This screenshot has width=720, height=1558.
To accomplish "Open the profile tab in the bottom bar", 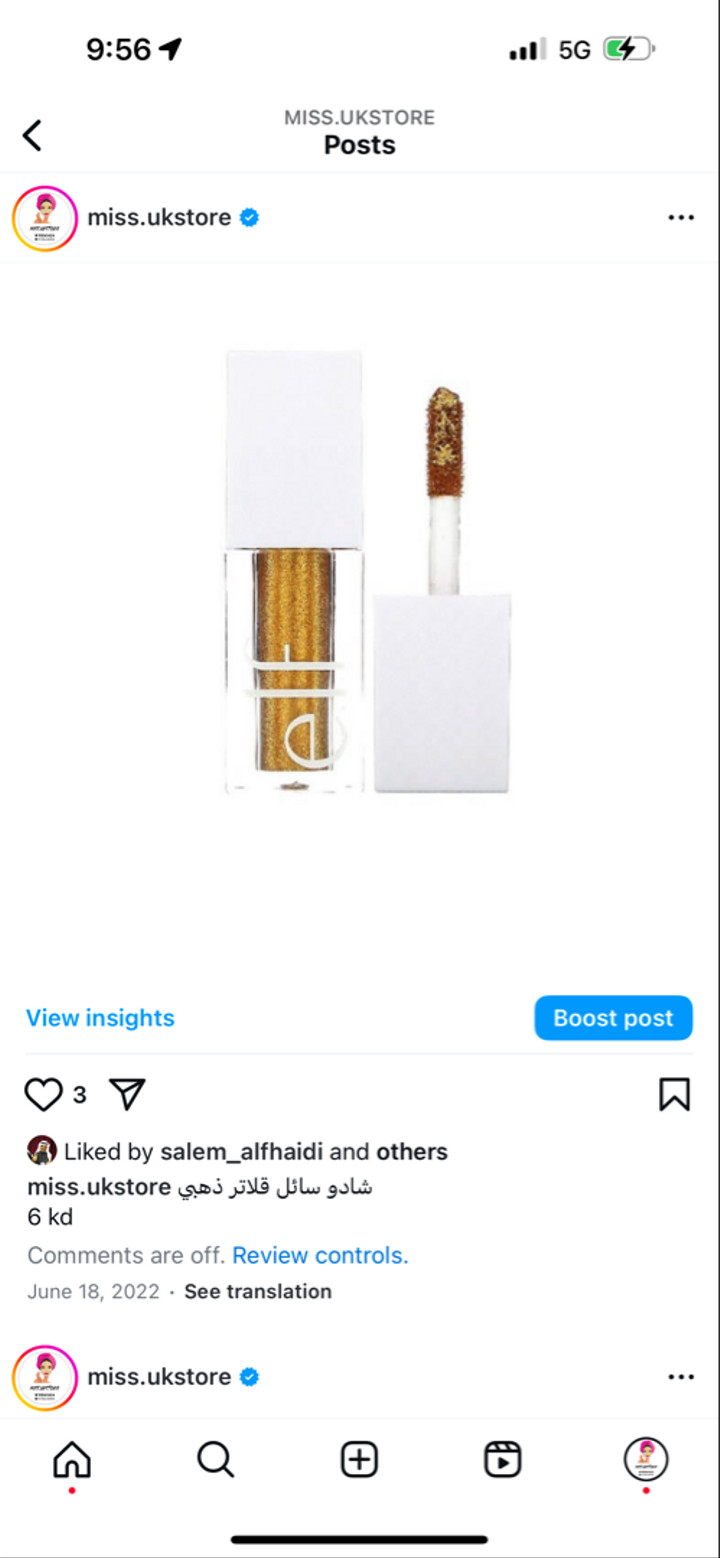I will tap(646, 1460).
